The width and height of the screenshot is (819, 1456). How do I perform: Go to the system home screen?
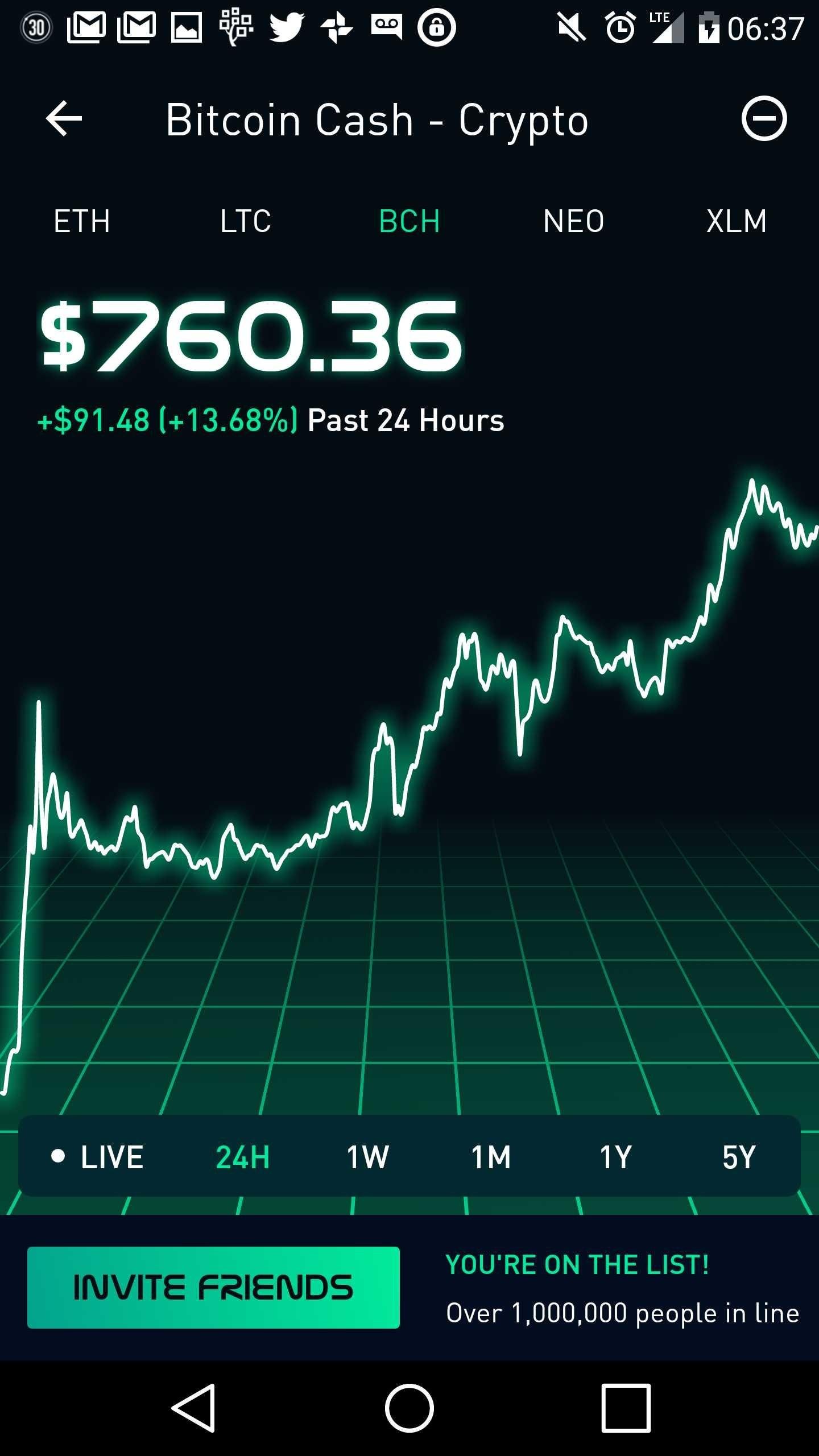409,1408
